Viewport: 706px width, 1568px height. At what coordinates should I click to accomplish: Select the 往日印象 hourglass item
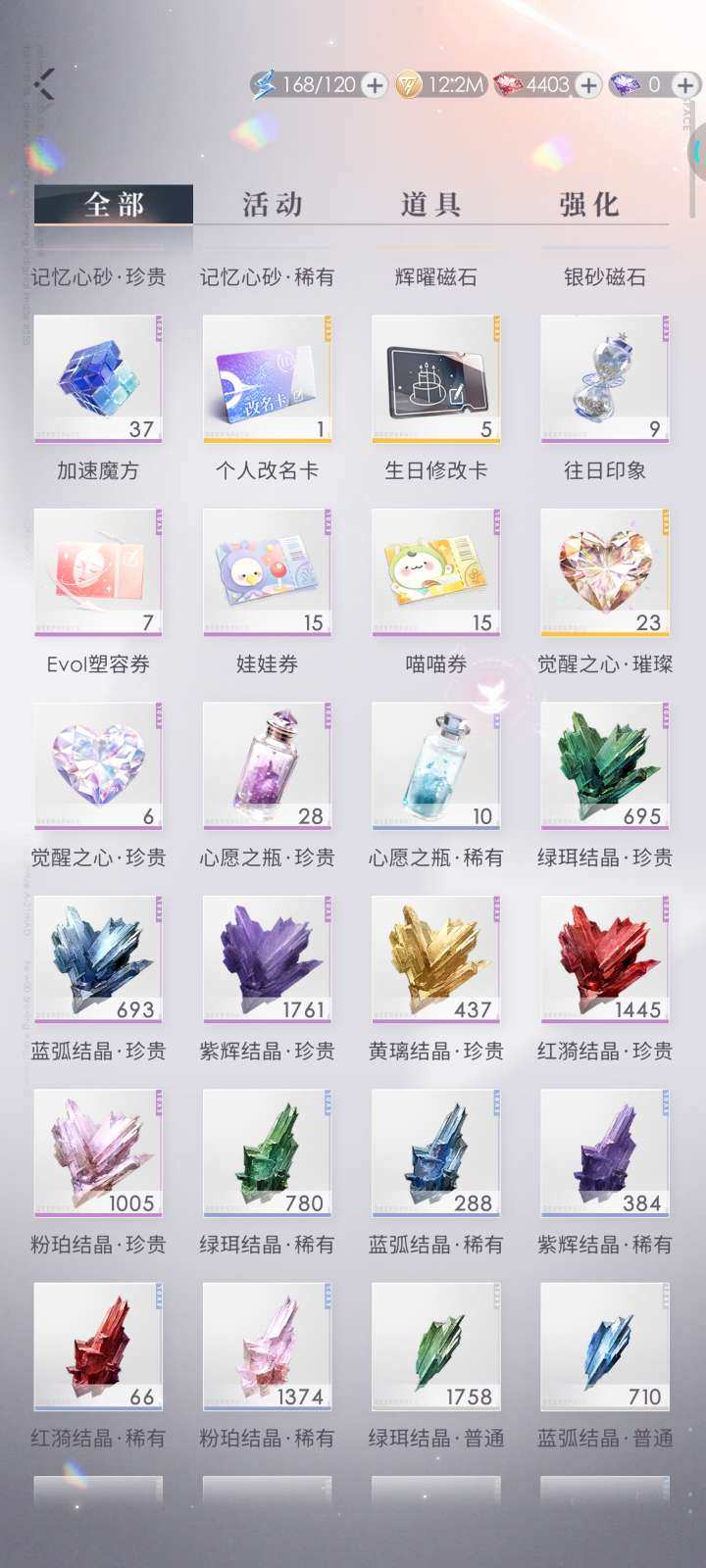(x=605, y=380)
